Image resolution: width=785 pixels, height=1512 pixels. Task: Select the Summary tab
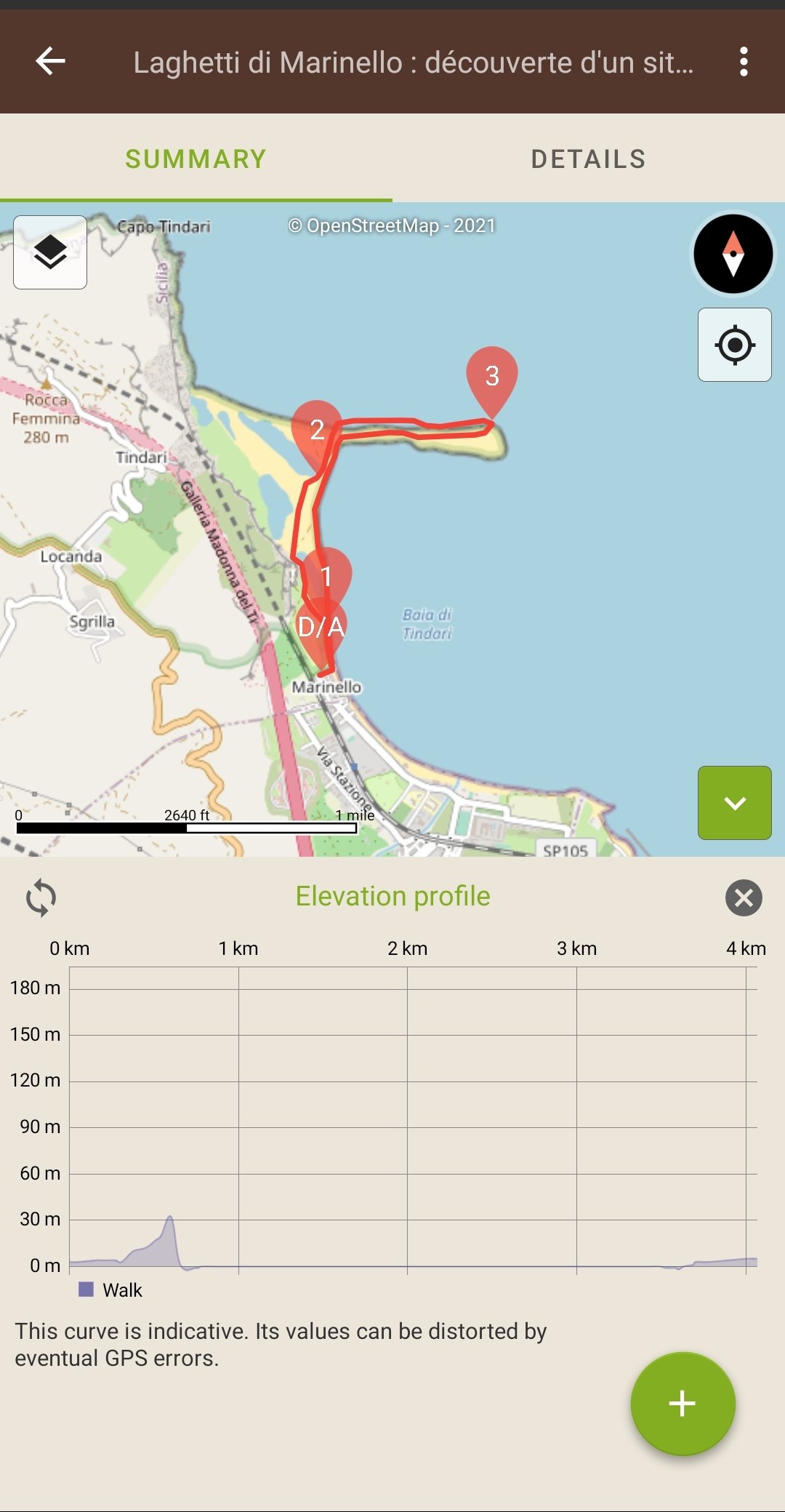(x=196, y=159)
